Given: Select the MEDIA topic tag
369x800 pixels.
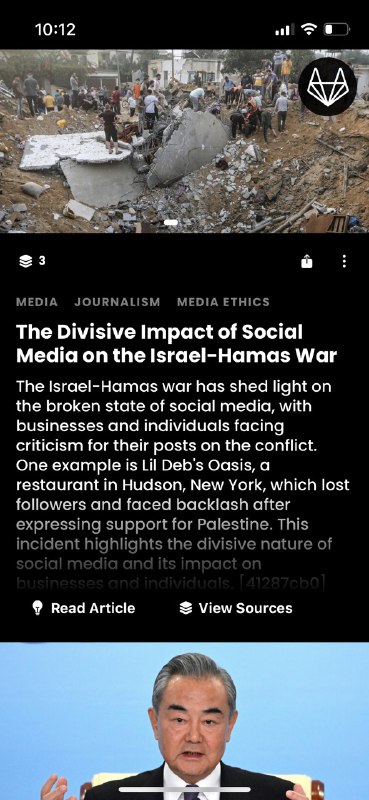Looking at the screenshot, I should [37, 302].
